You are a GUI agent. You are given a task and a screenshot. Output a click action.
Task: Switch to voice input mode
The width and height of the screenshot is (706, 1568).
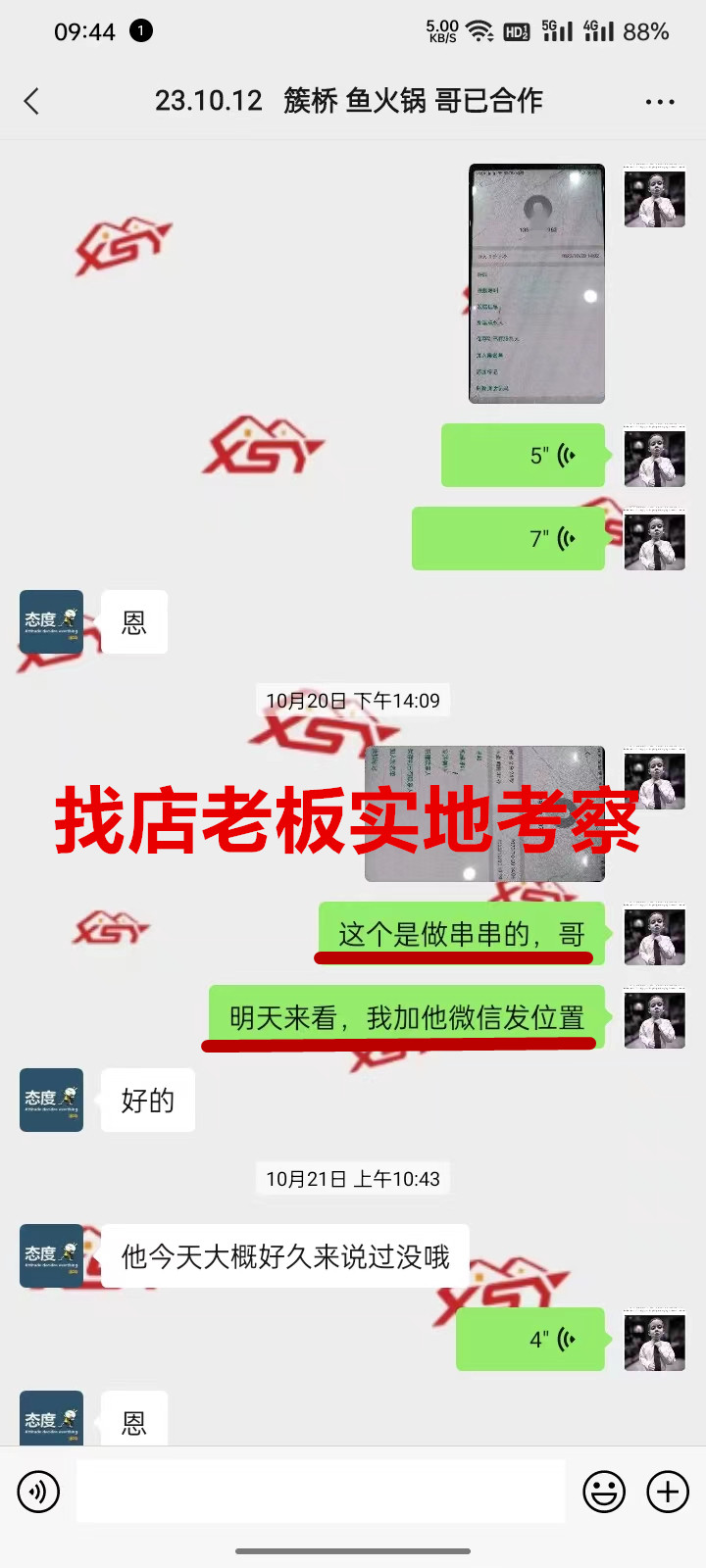pyautogui.click(x=38, y=1493)
